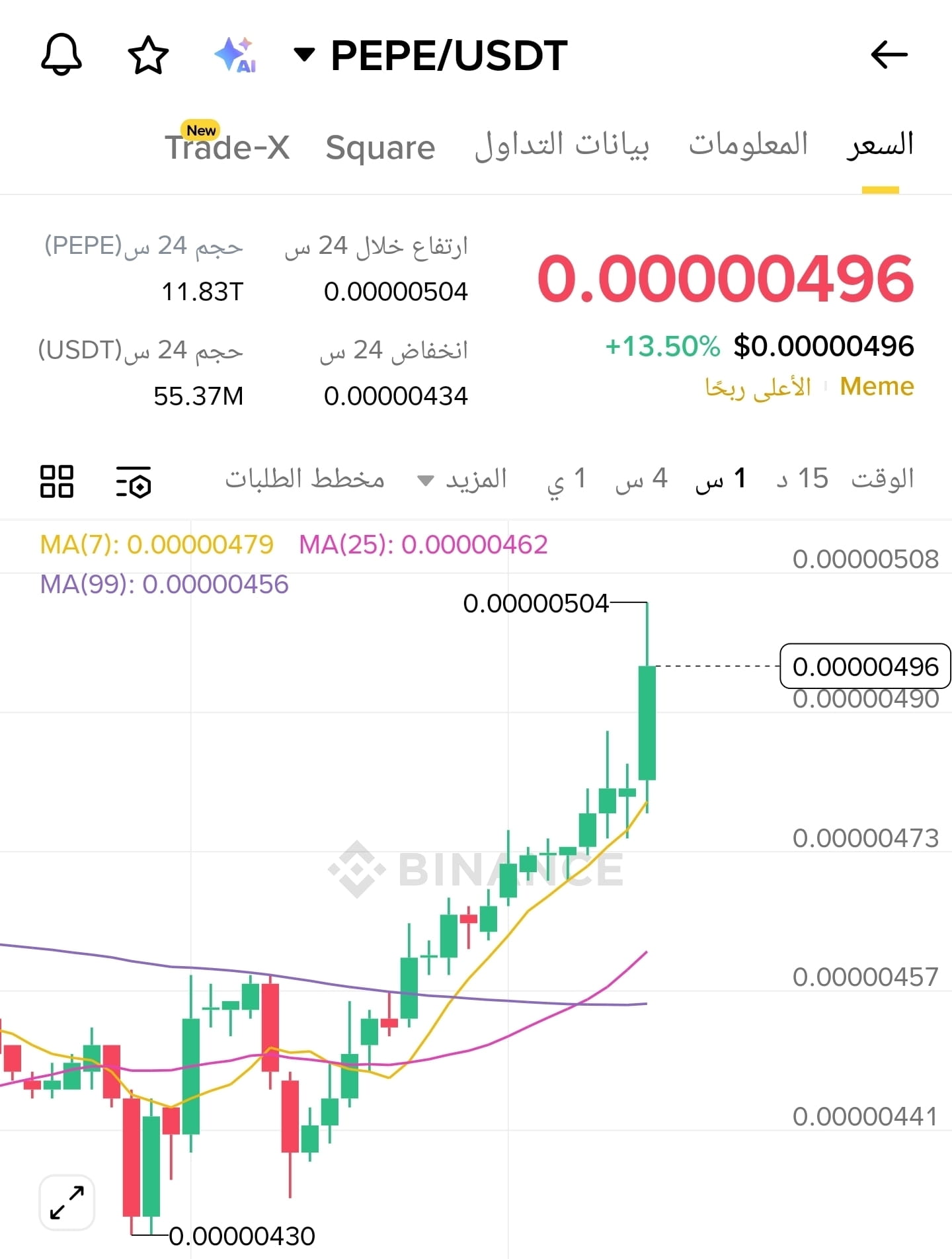952x1259 pixels.
Task: Select the 1 س interval
Action: point(721,479)
